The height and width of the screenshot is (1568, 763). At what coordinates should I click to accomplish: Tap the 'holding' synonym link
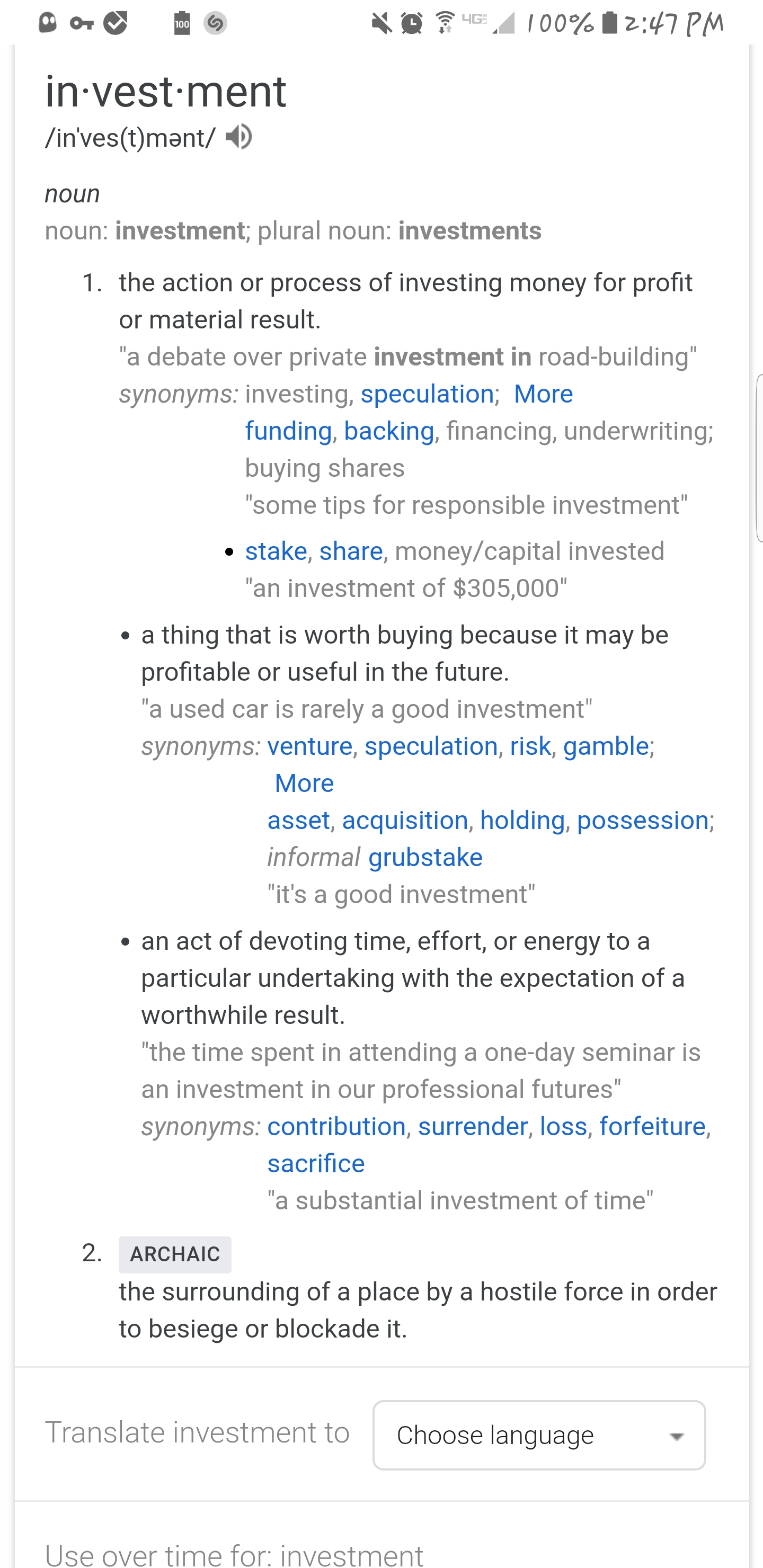pyautogui.click(x=522, y=821)
